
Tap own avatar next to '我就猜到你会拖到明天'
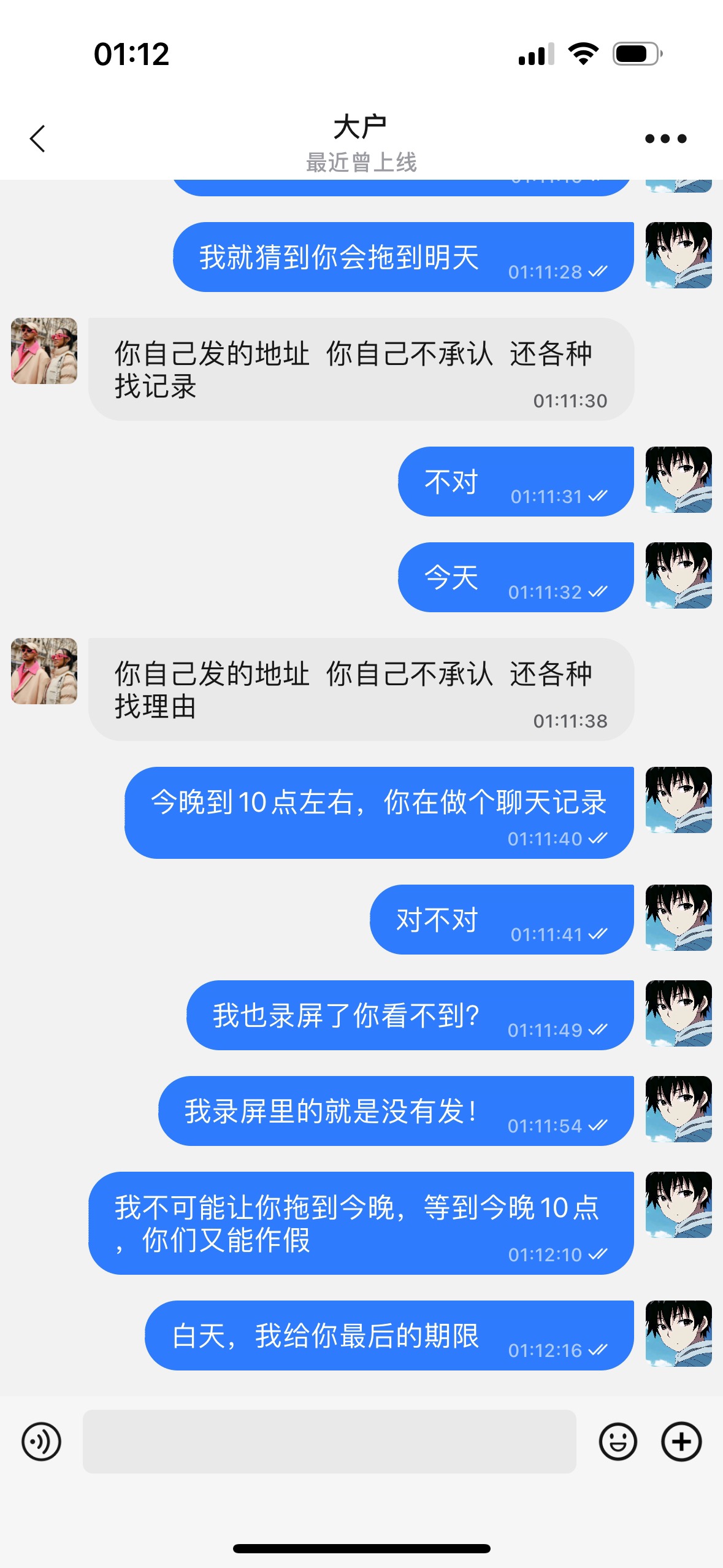point(678,255)
